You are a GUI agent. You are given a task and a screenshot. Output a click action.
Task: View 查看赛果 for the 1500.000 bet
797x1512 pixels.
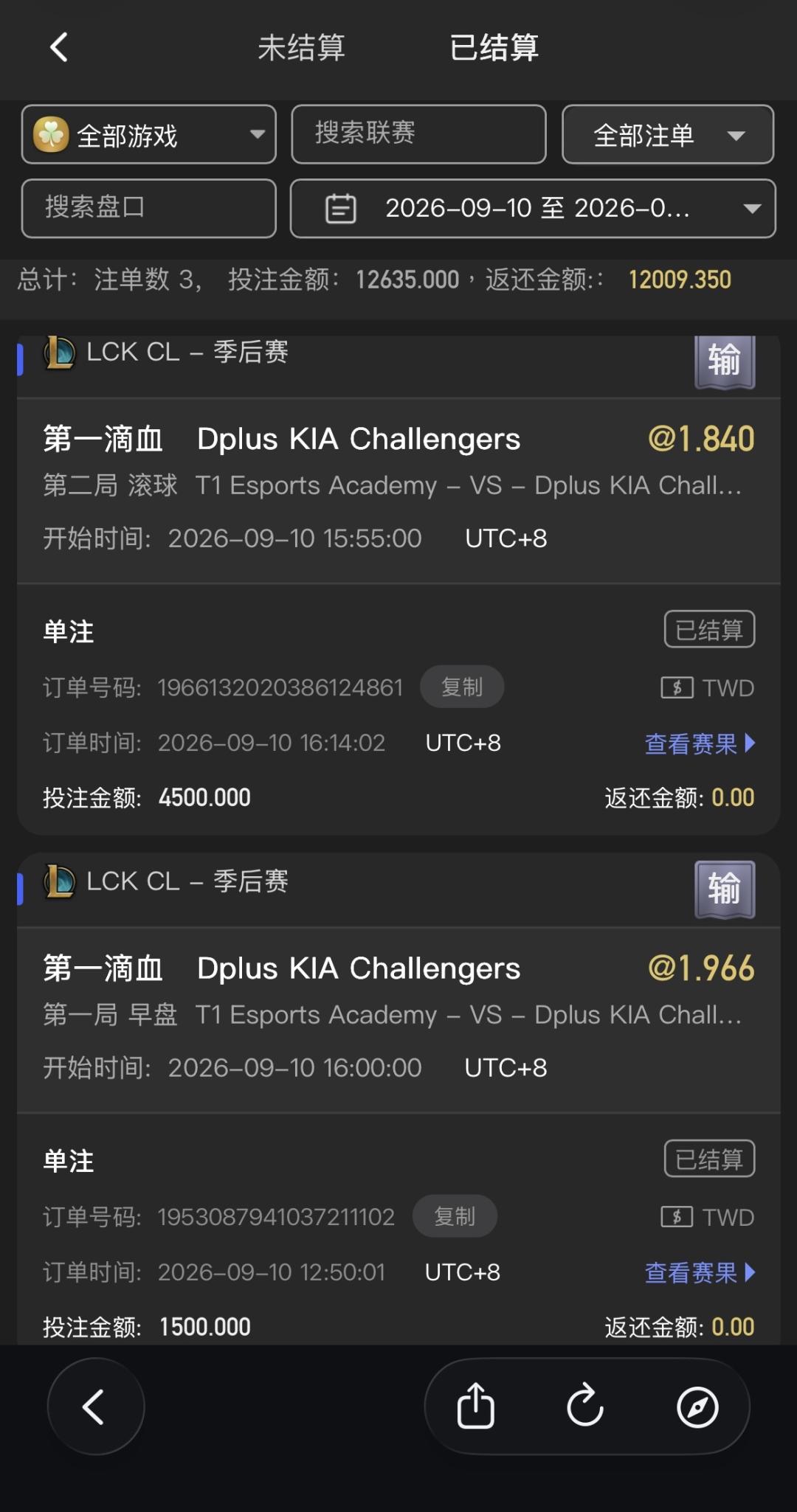click(x=700, y=1272)
